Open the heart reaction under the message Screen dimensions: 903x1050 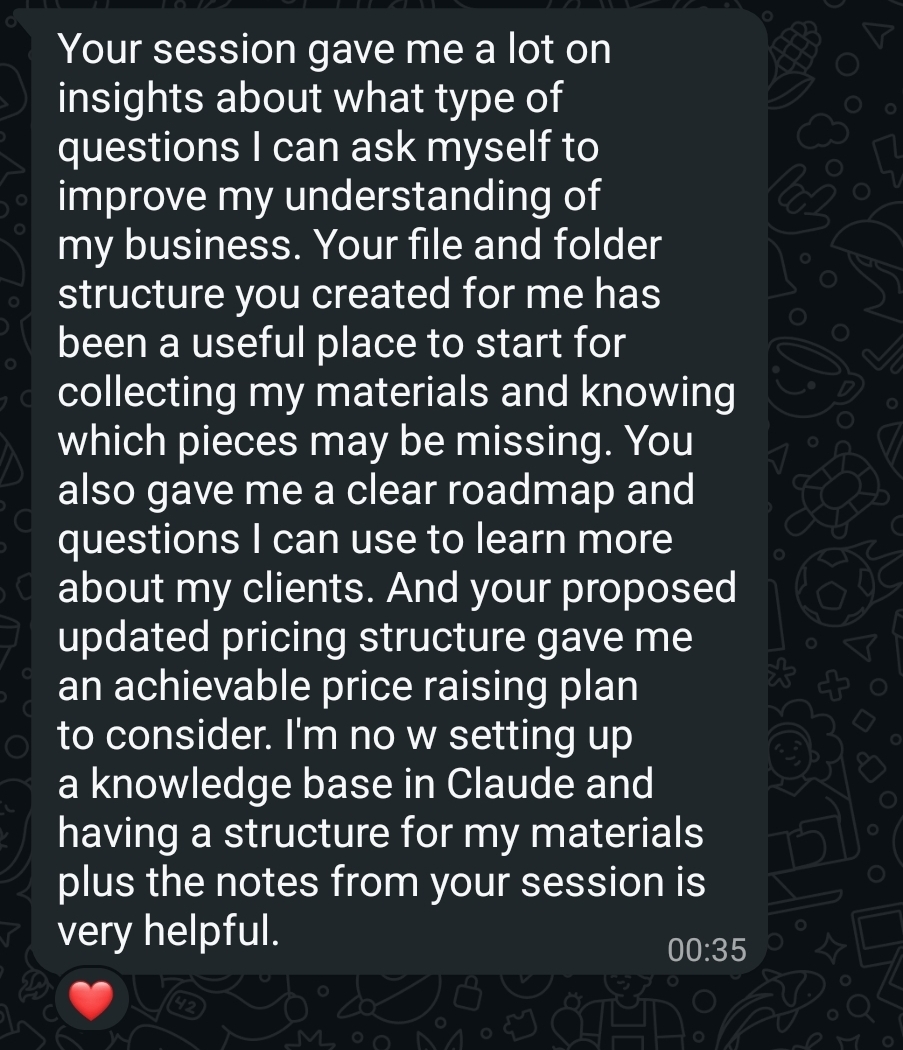(x=91, y=999)
